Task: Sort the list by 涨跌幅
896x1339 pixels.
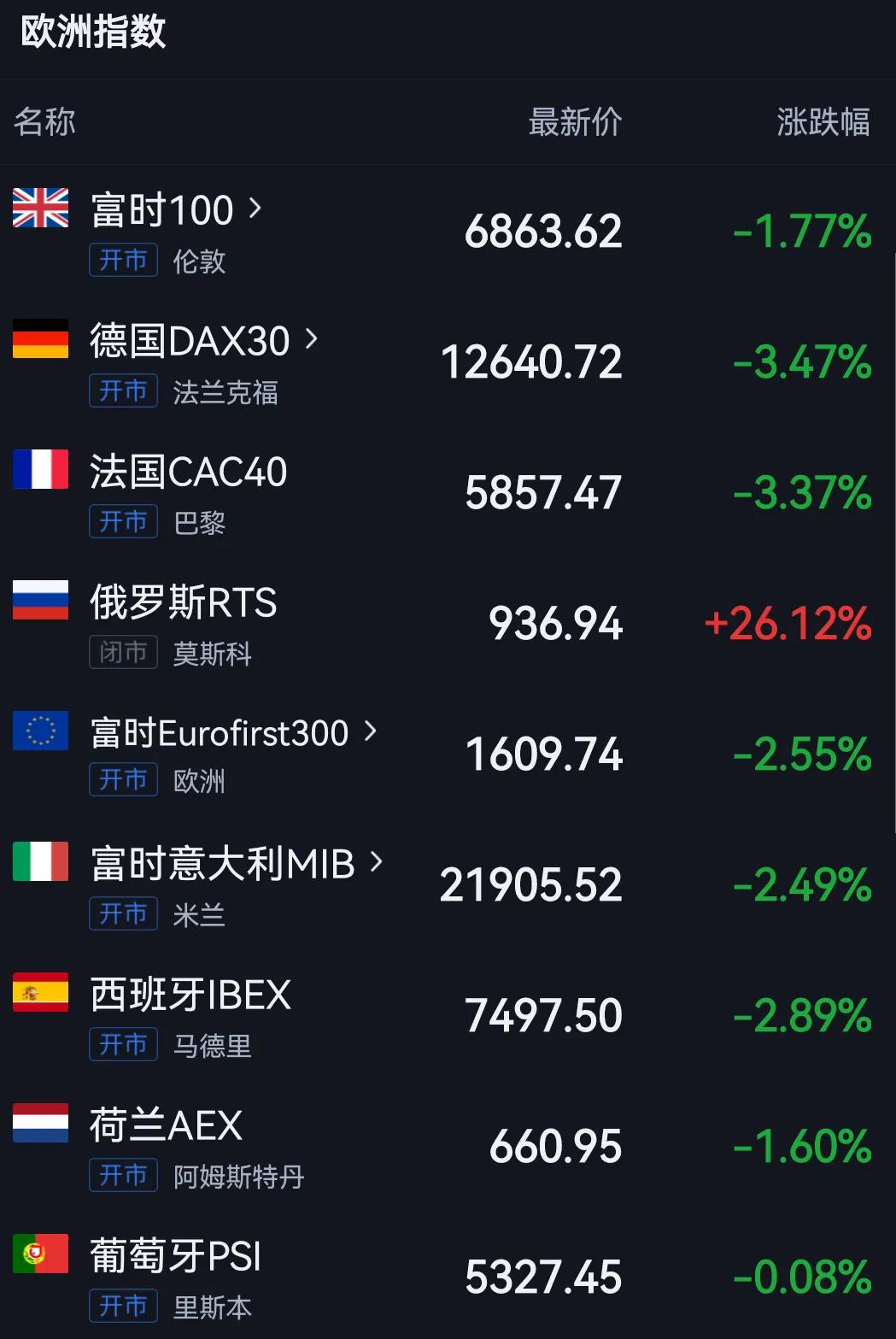Action: click(x=823, y=122)
